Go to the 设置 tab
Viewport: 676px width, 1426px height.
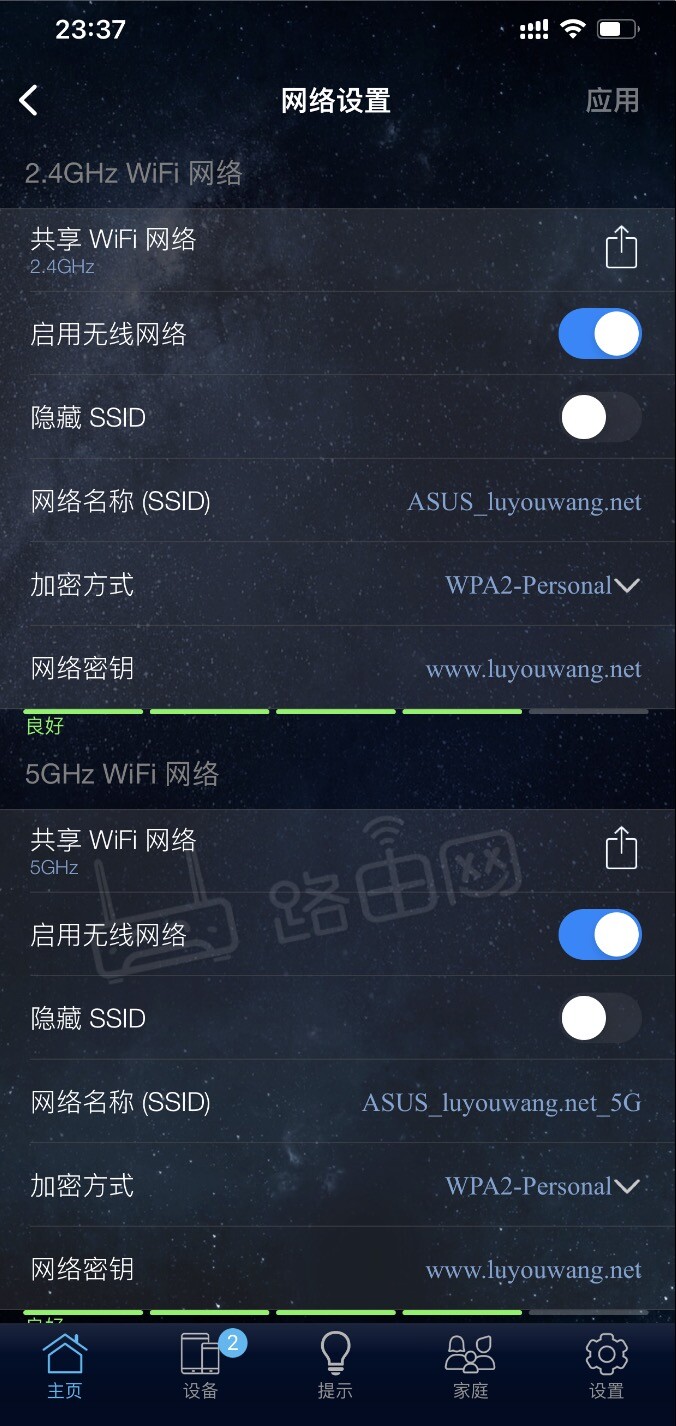[606, 1366]
